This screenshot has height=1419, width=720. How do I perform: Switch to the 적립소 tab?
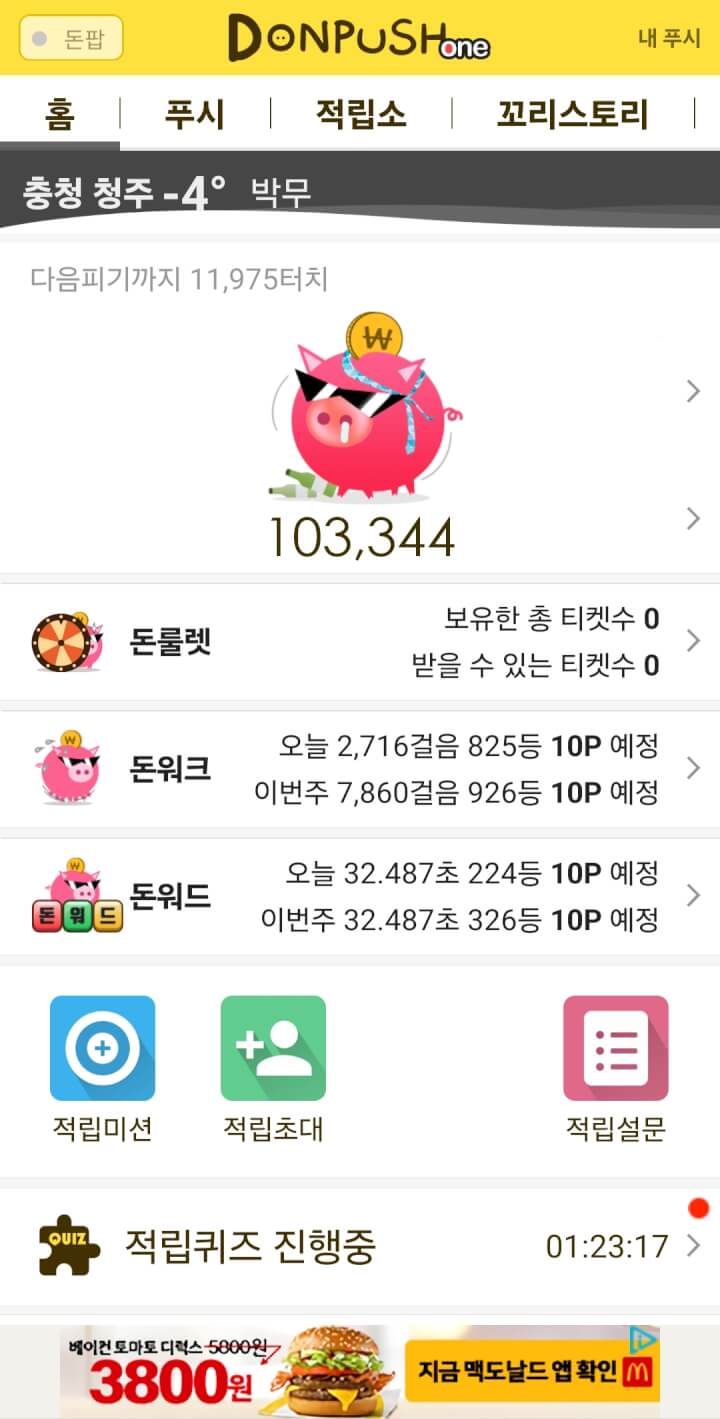(x=361, y=114)
